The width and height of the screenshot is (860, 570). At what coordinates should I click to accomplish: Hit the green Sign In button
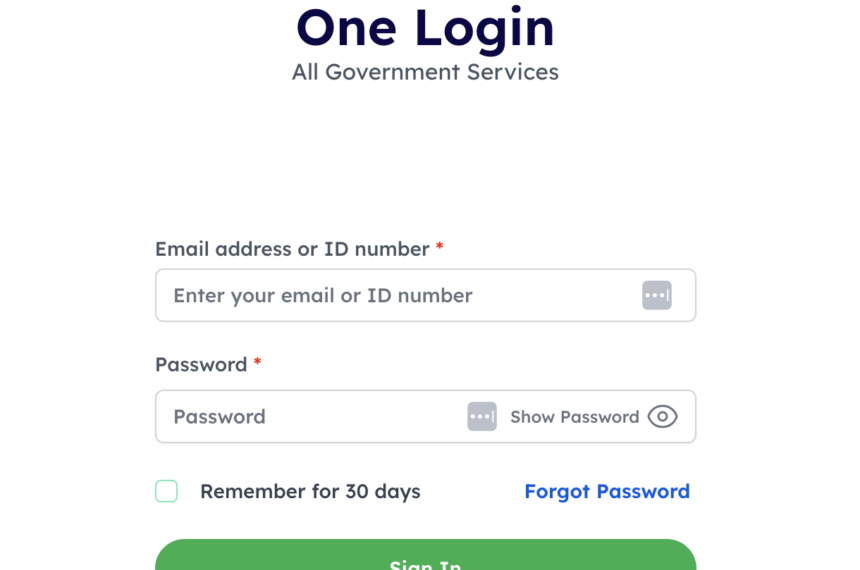(425, 558)
